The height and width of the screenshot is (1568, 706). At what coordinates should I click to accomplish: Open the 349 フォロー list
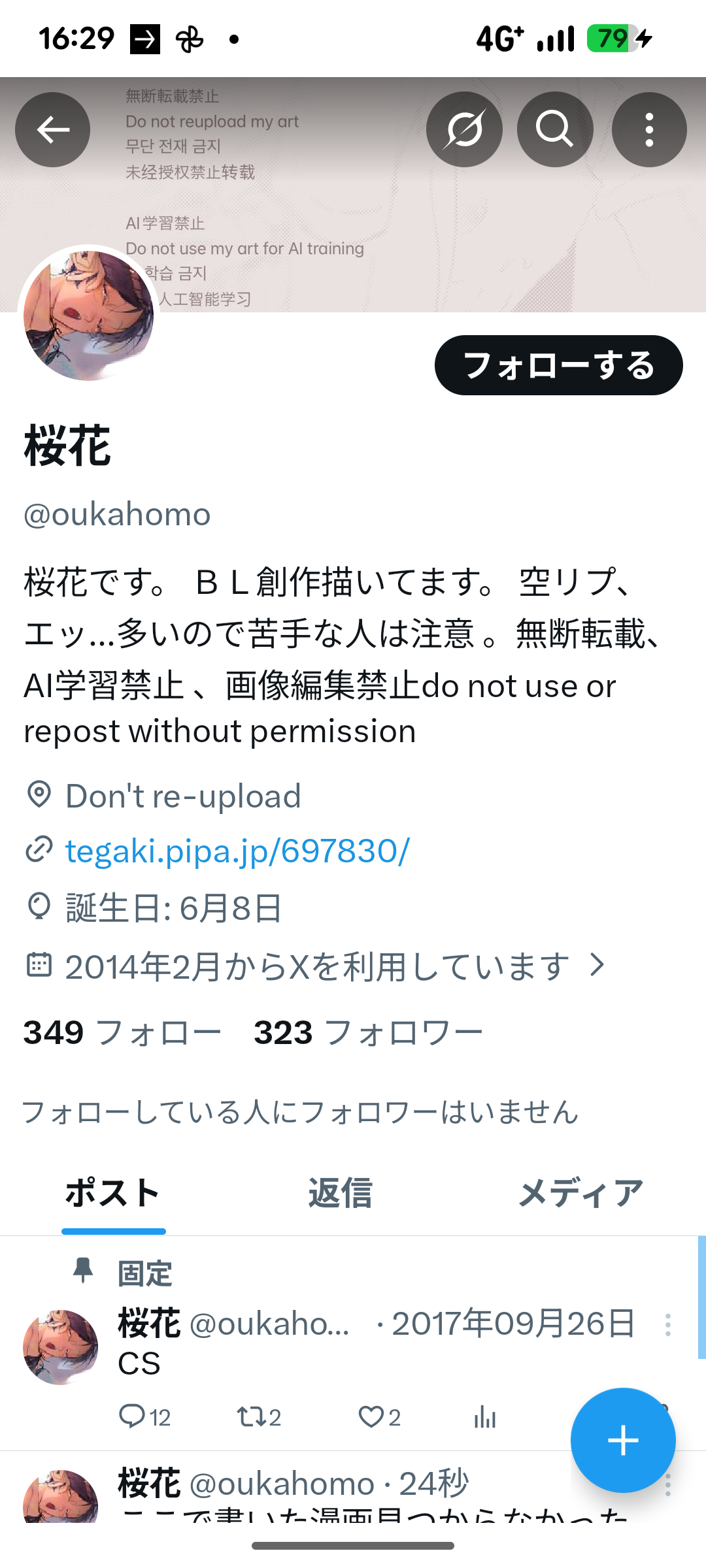pyautogui.click(x=122, y=1033)
